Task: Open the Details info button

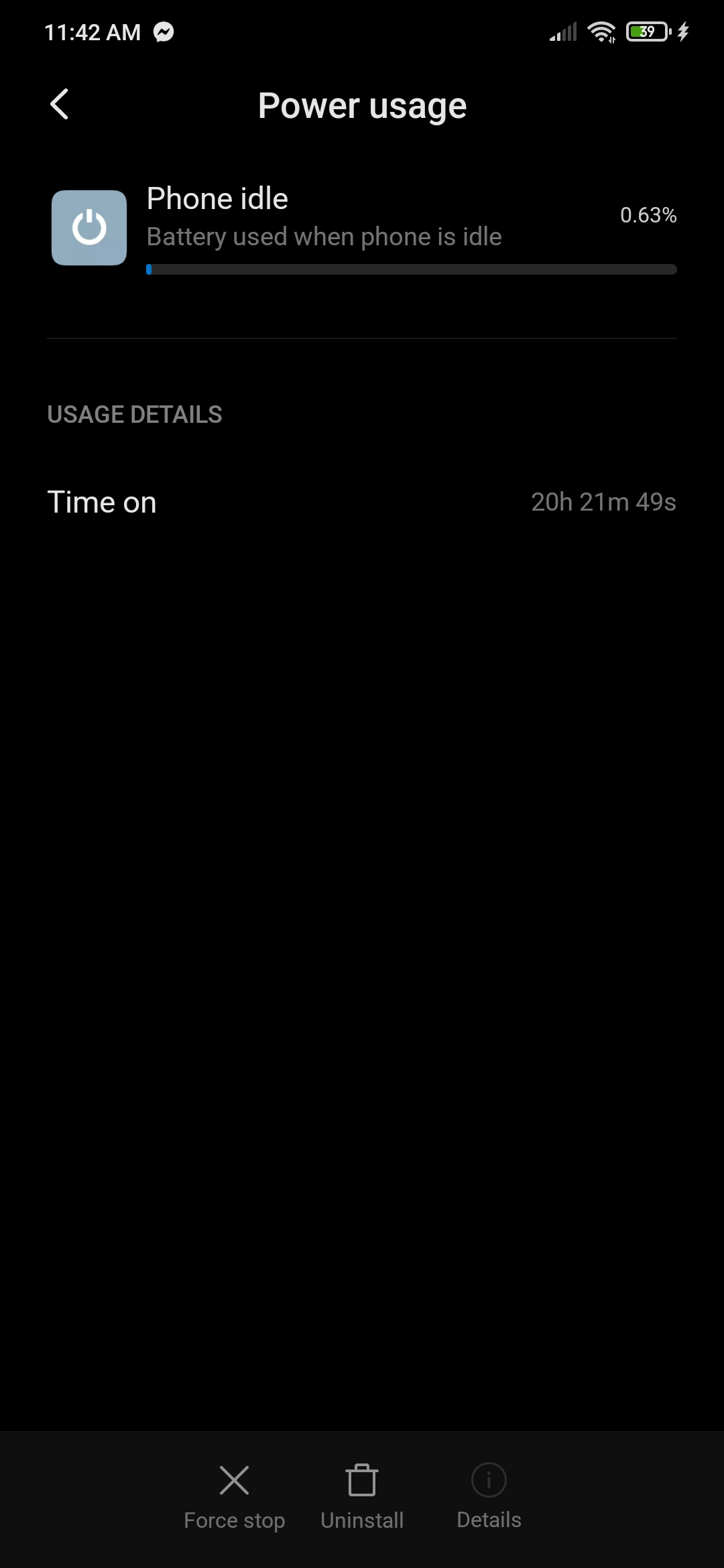Action: (489, 1496)
